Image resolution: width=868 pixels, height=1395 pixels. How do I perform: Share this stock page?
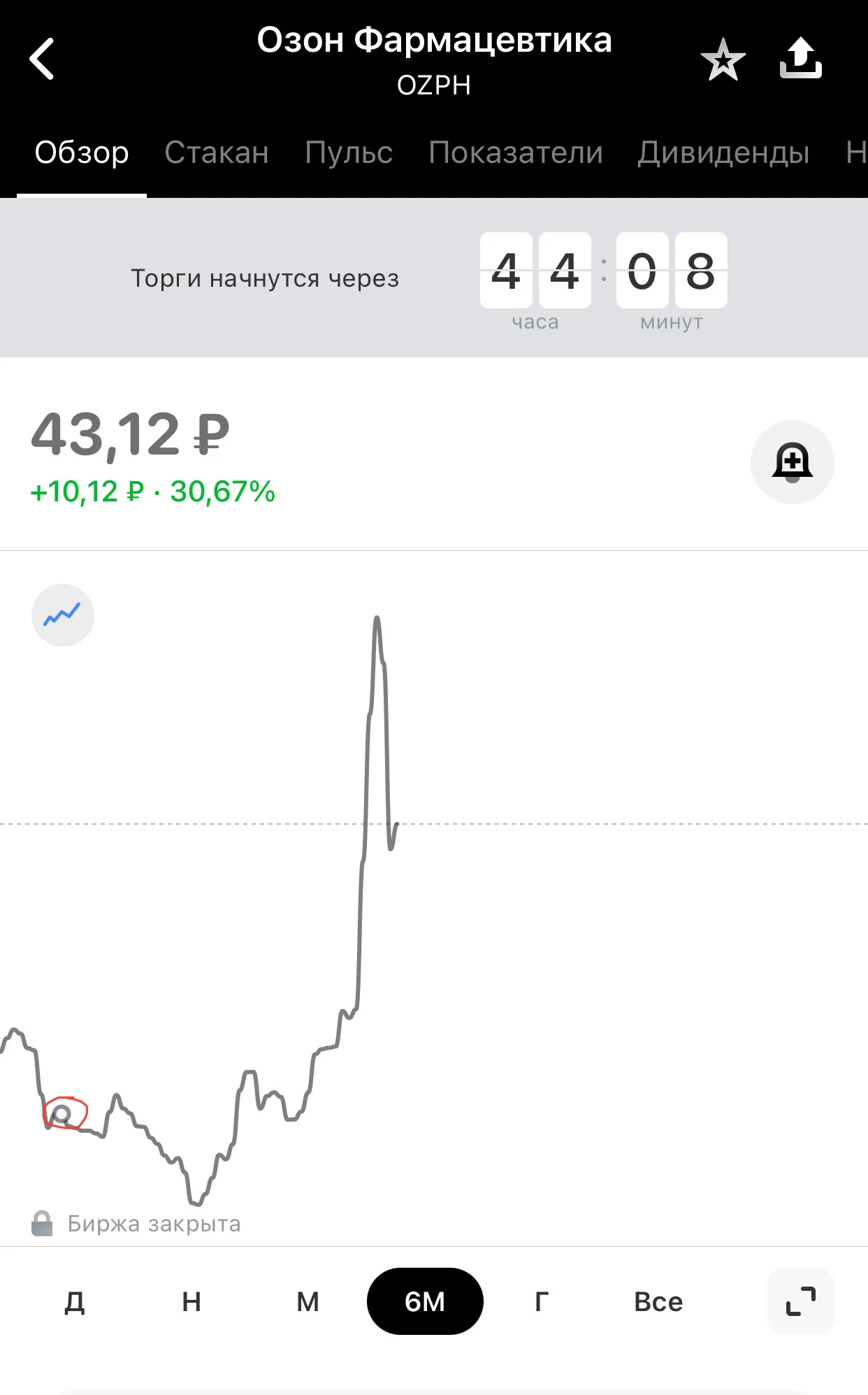click(801, 58)
